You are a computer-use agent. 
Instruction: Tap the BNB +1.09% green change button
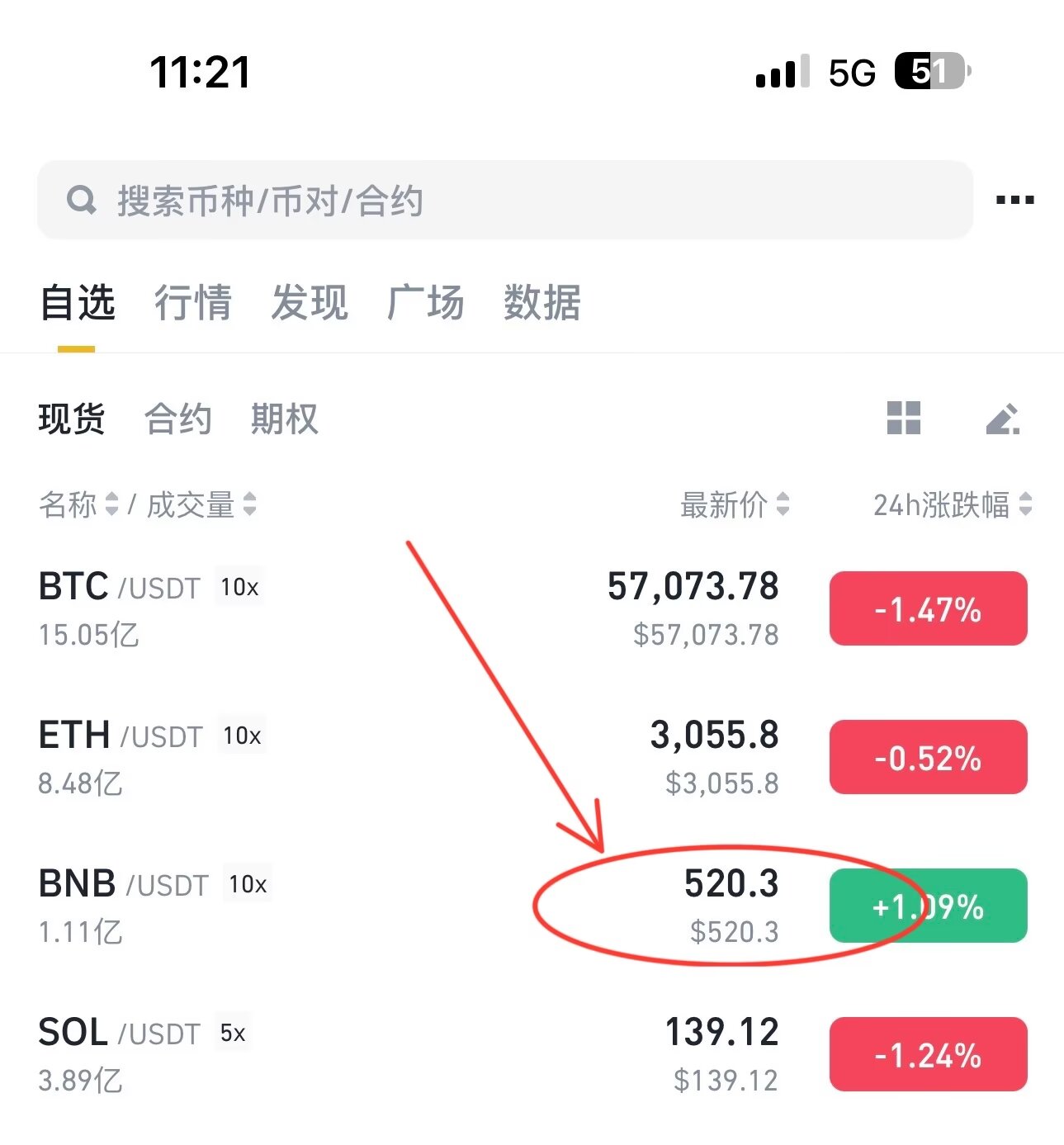(927, 906)
